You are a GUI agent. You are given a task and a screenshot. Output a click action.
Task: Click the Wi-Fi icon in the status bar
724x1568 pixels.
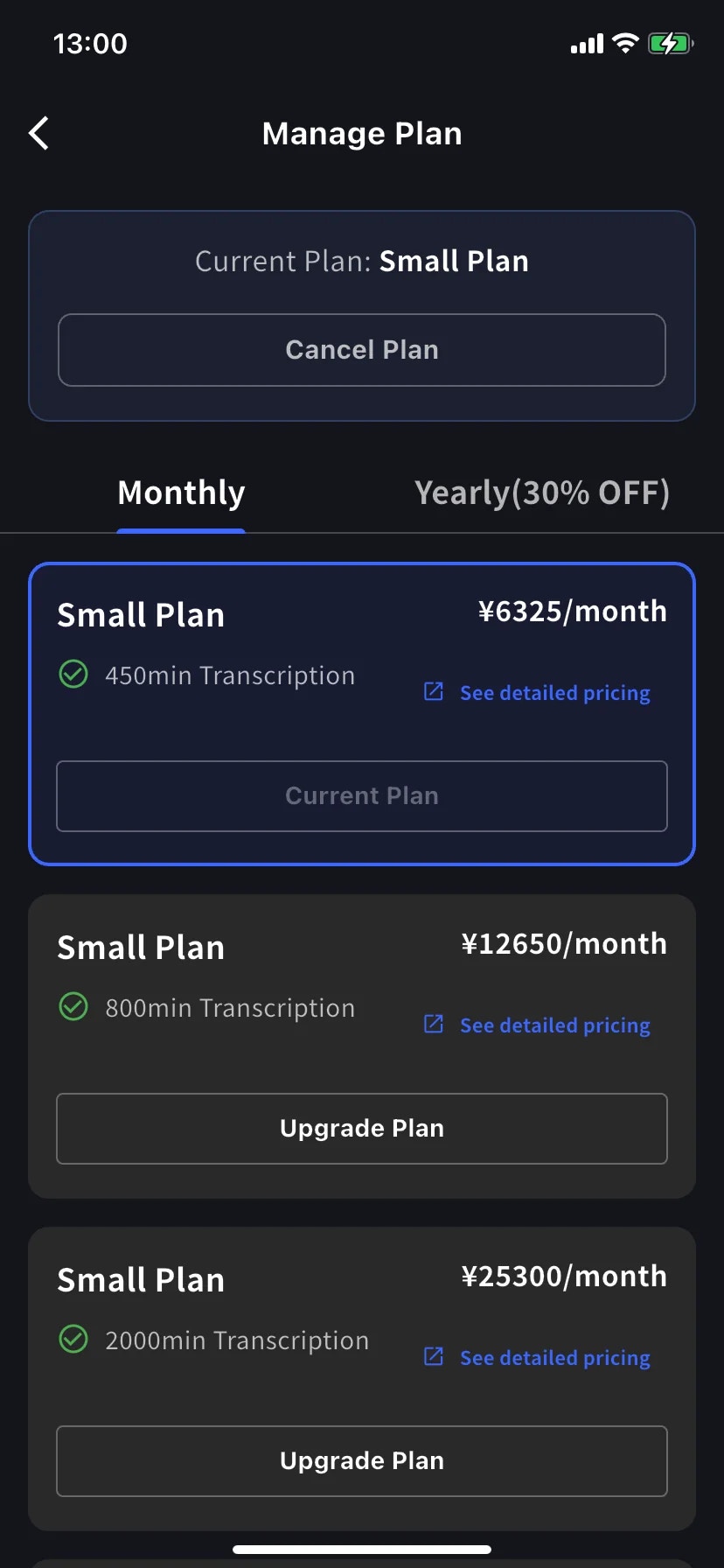pos(623,43)
